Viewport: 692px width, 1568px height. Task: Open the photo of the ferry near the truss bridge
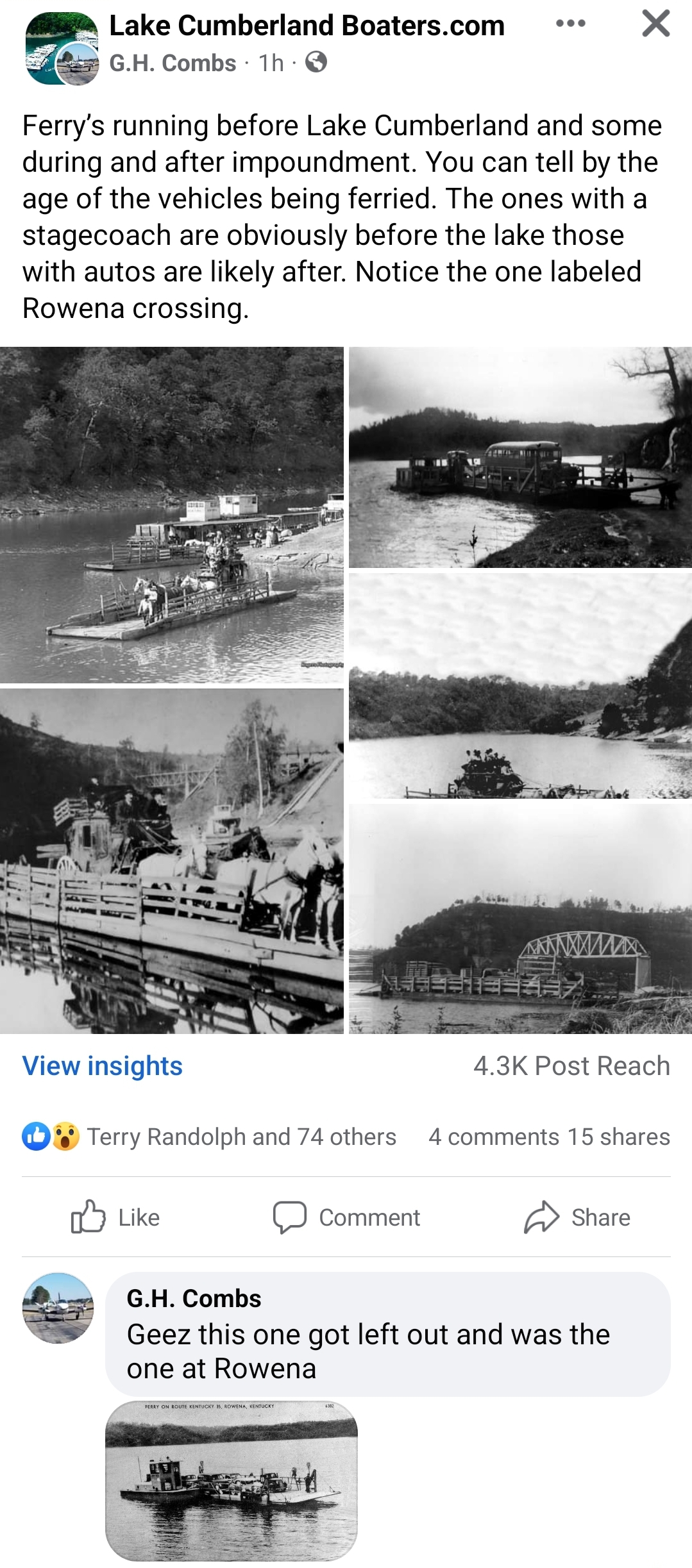[520, 918]
